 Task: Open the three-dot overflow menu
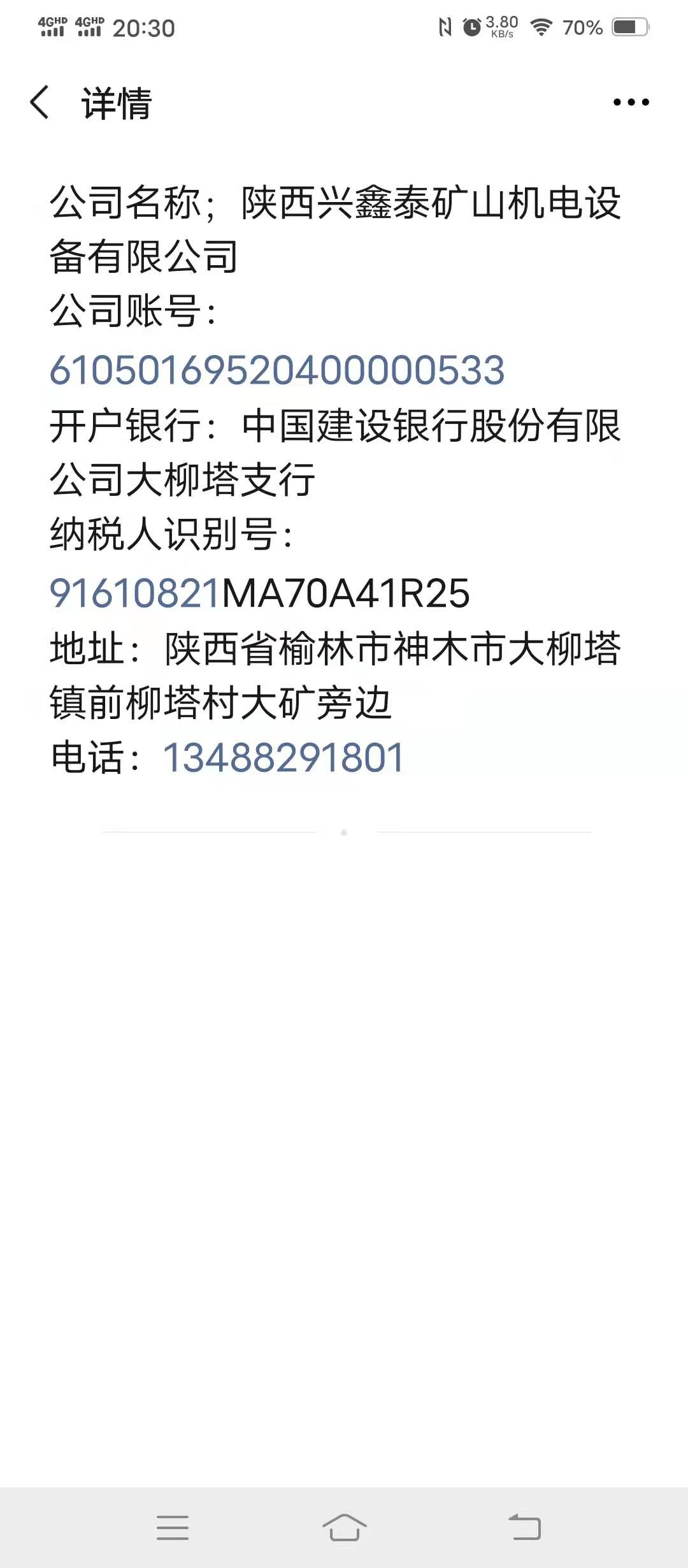[x=631, y=102]
